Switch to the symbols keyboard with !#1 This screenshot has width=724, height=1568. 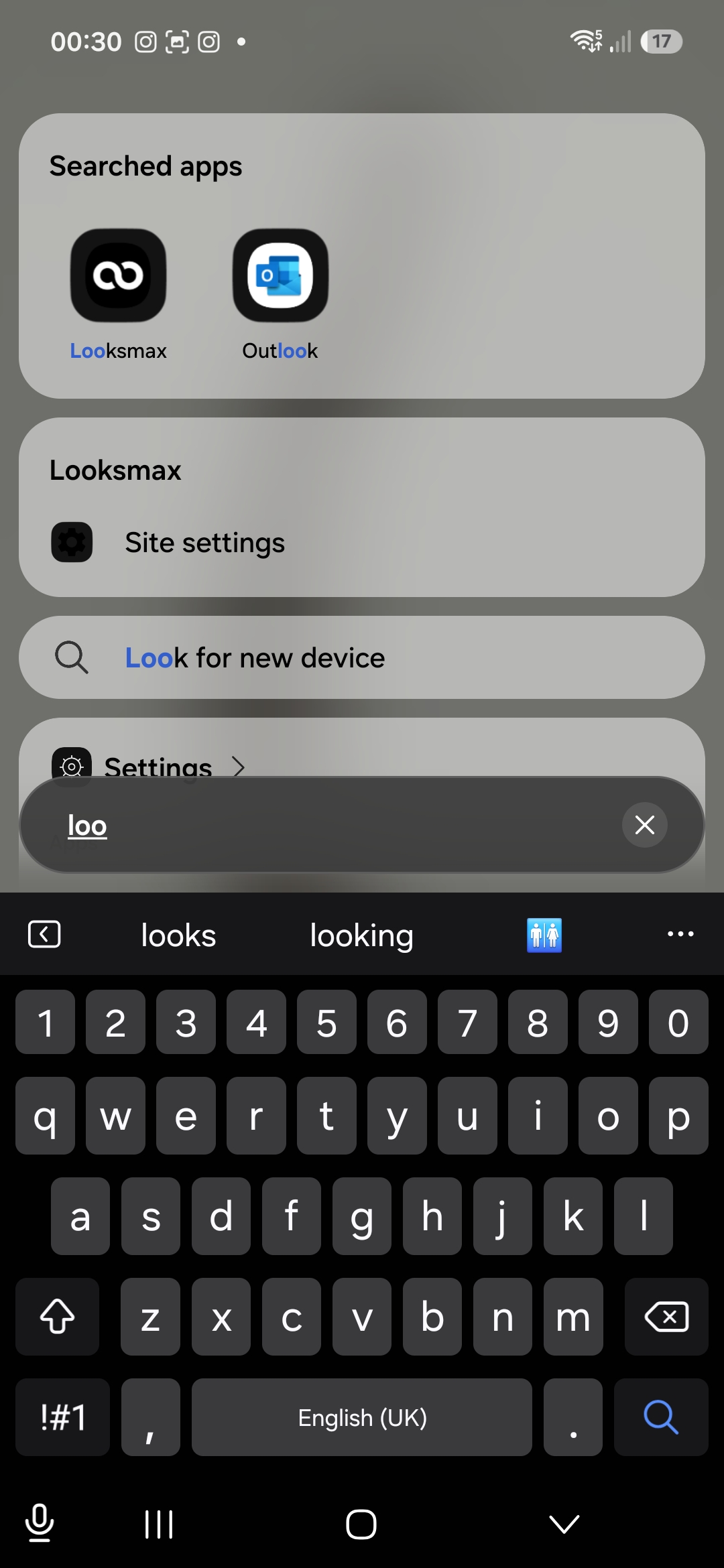tap(63, 1417)
